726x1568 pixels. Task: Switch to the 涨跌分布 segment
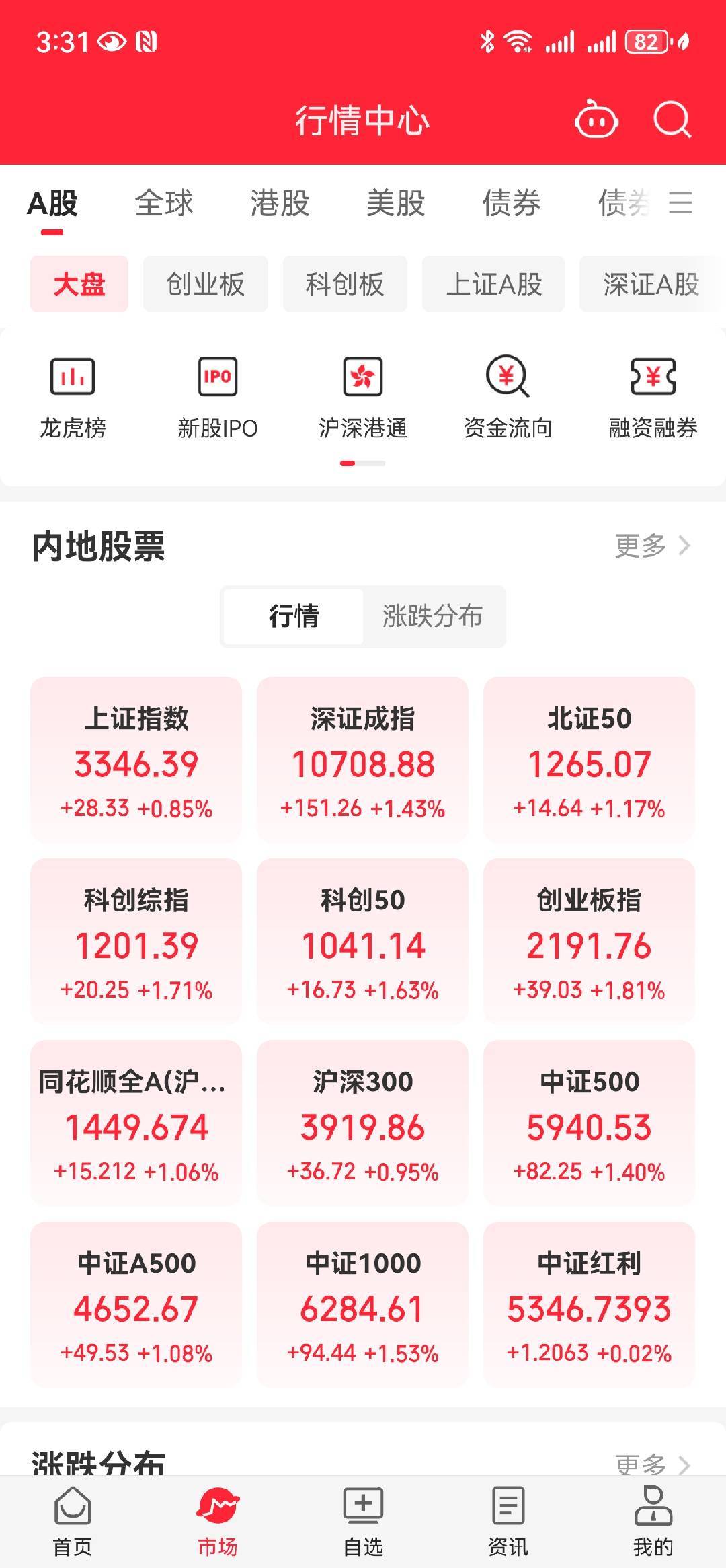pos(433,616)
